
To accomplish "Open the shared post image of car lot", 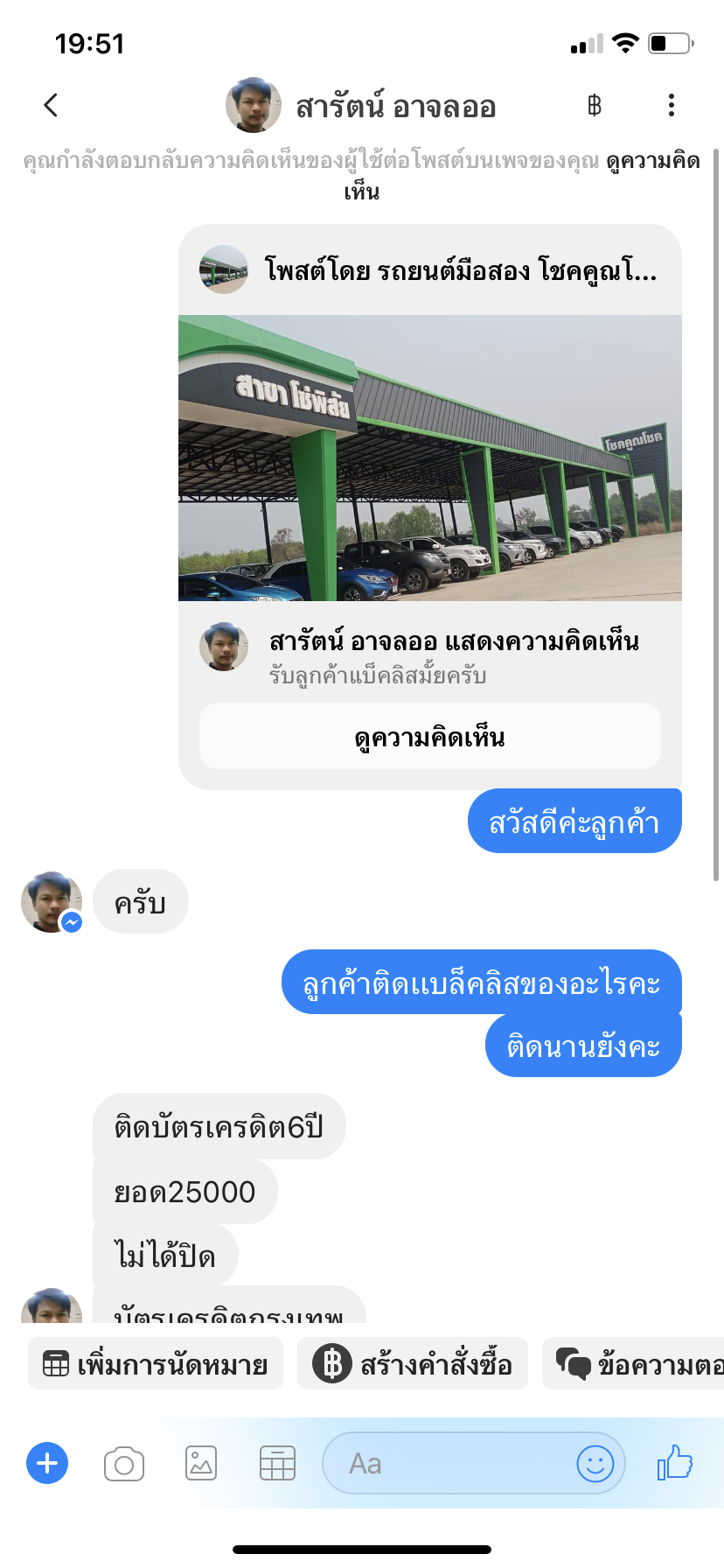I will [429, 458].
